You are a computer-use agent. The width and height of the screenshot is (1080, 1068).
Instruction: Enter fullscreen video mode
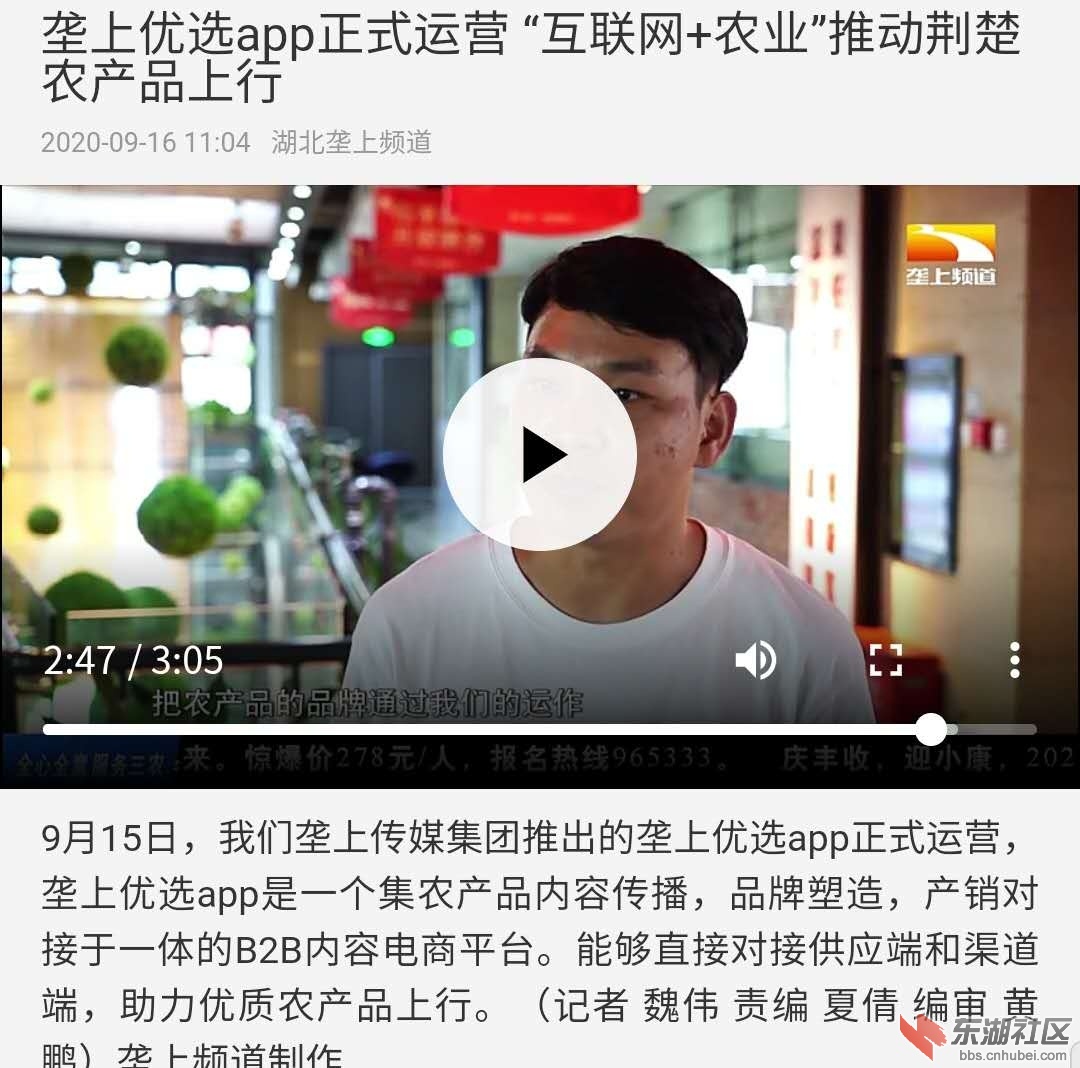pos(886,660)
